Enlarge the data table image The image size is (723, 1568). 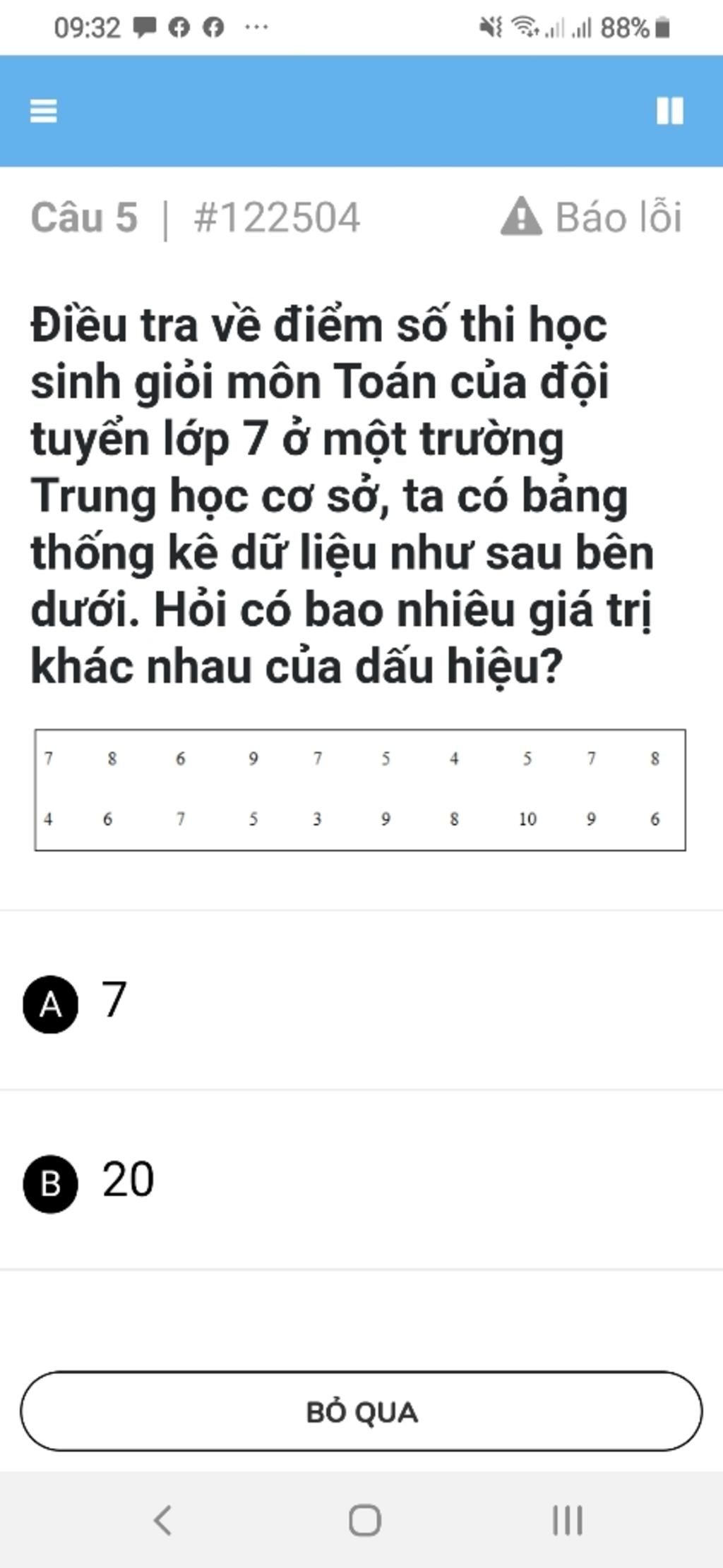coord(360,790)
